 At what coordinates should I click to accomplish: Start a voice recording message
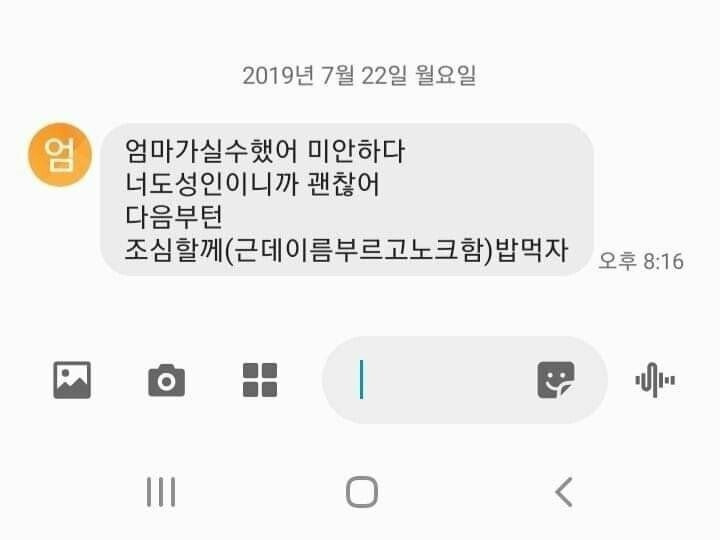655,380
